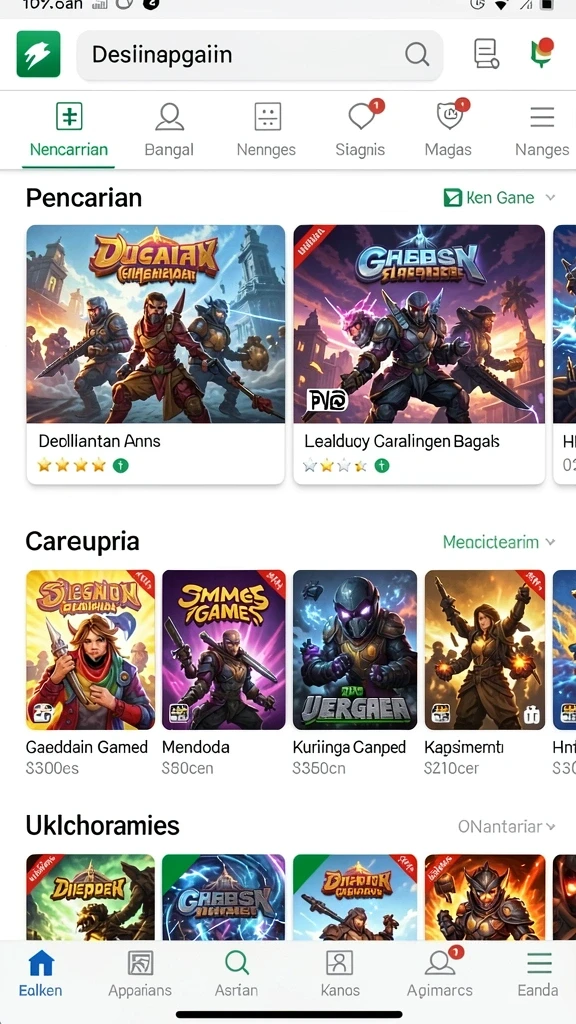
Task: Tap the Desiinapgaiin search field
Action: pyautogui.click(x=259, y=55)
